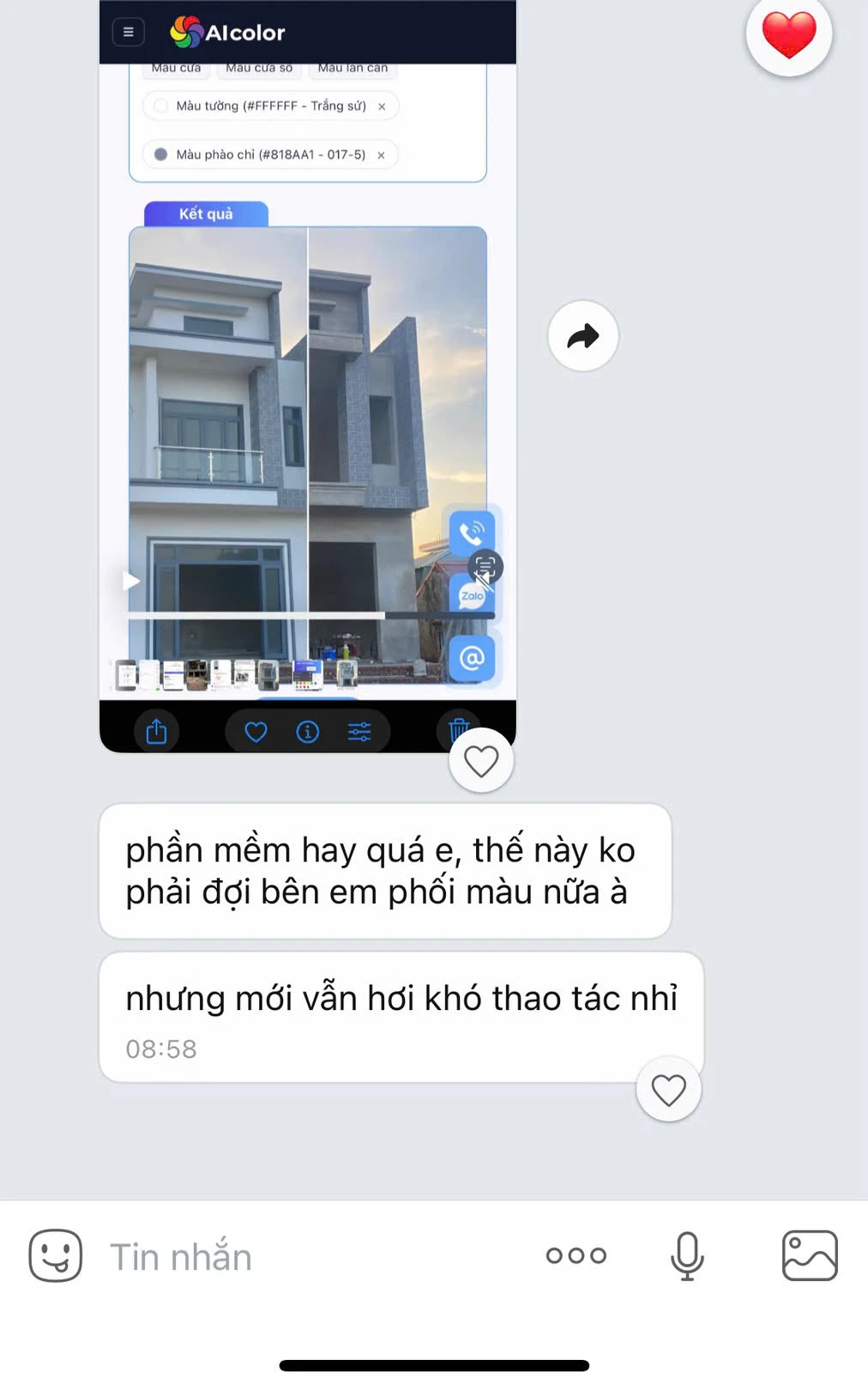Tap the phone call overlay icon
This screenshot has height=1390, width=868.
tap(471, 533)
